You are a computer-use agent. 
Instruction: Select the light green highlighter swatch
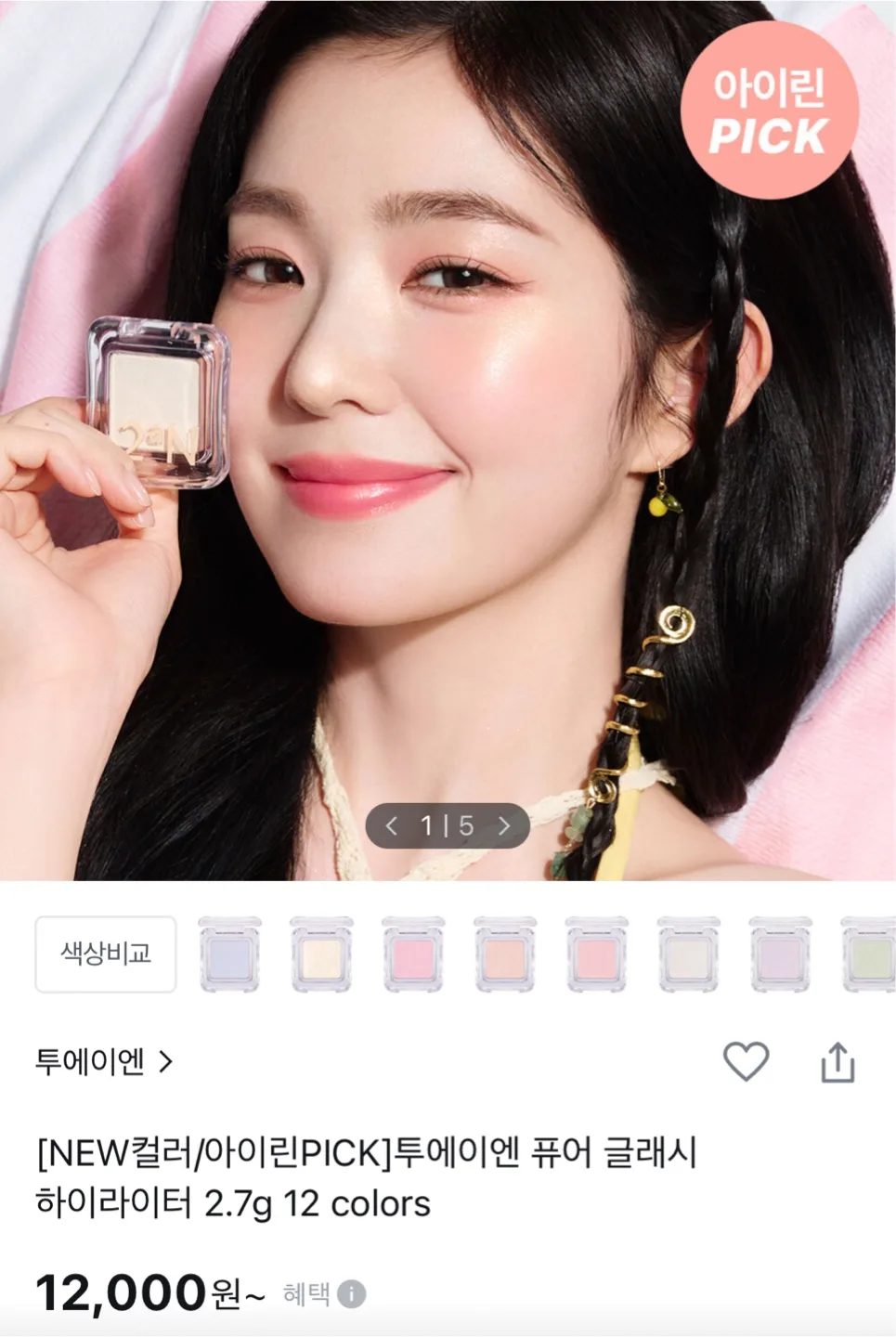[869, 954]
